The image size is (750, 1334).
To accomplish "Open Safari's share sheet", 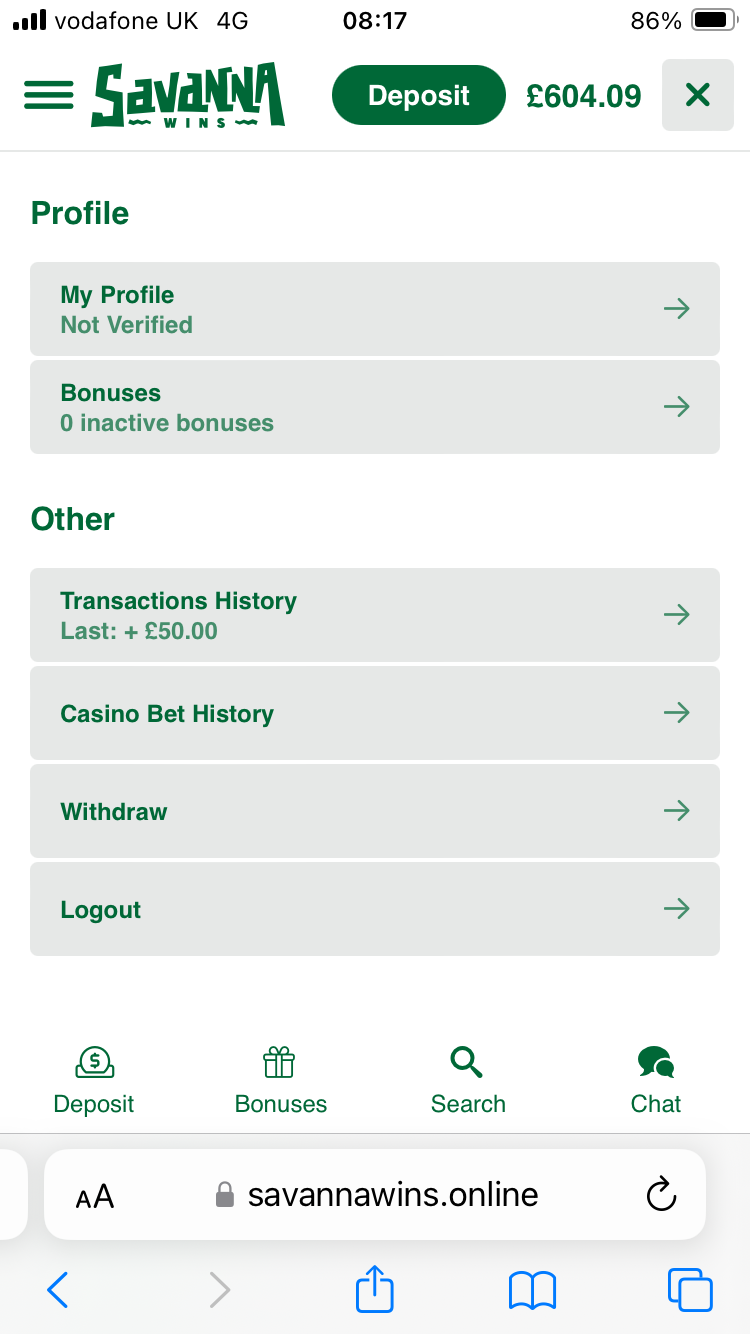I will [375, 1289].
